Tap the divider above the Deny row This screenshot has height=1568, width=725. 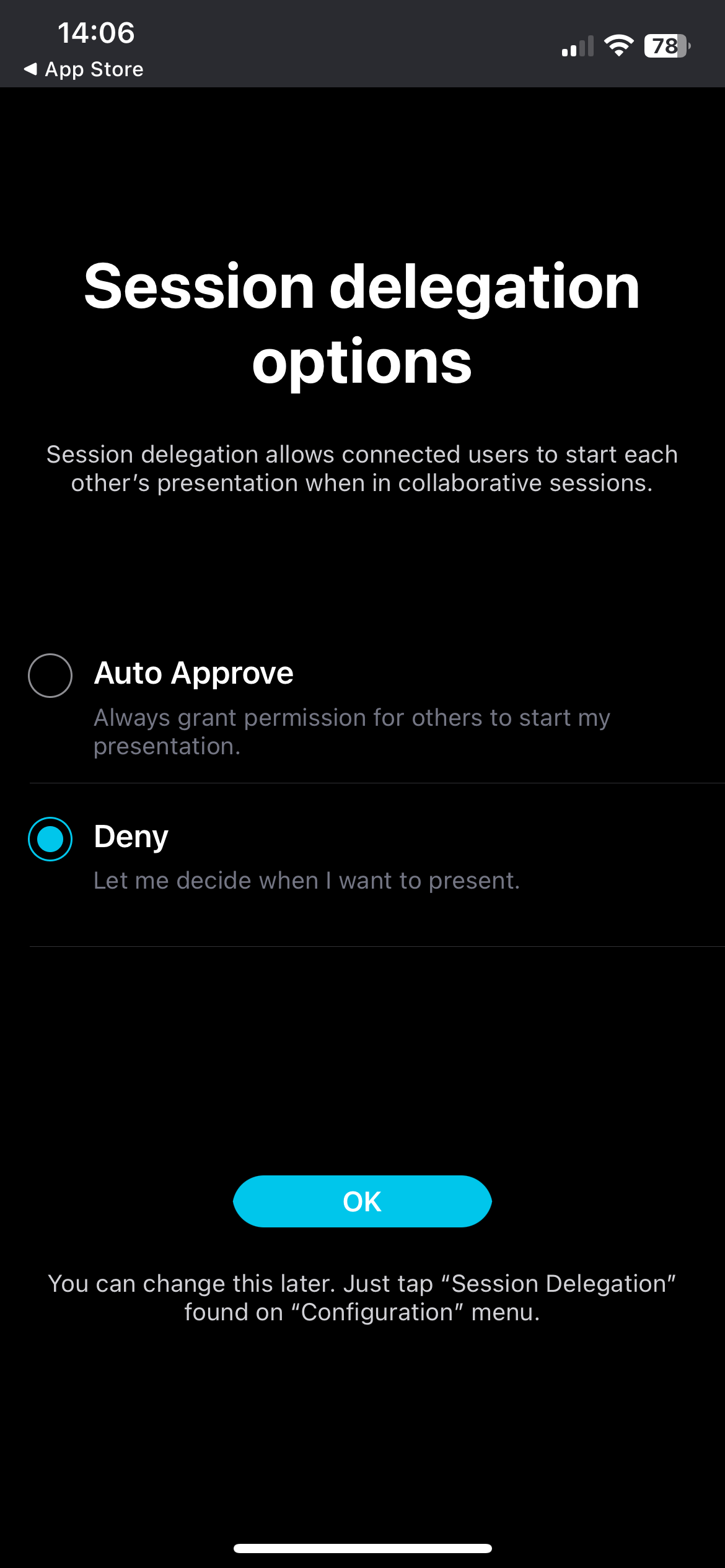pos(362,783)
